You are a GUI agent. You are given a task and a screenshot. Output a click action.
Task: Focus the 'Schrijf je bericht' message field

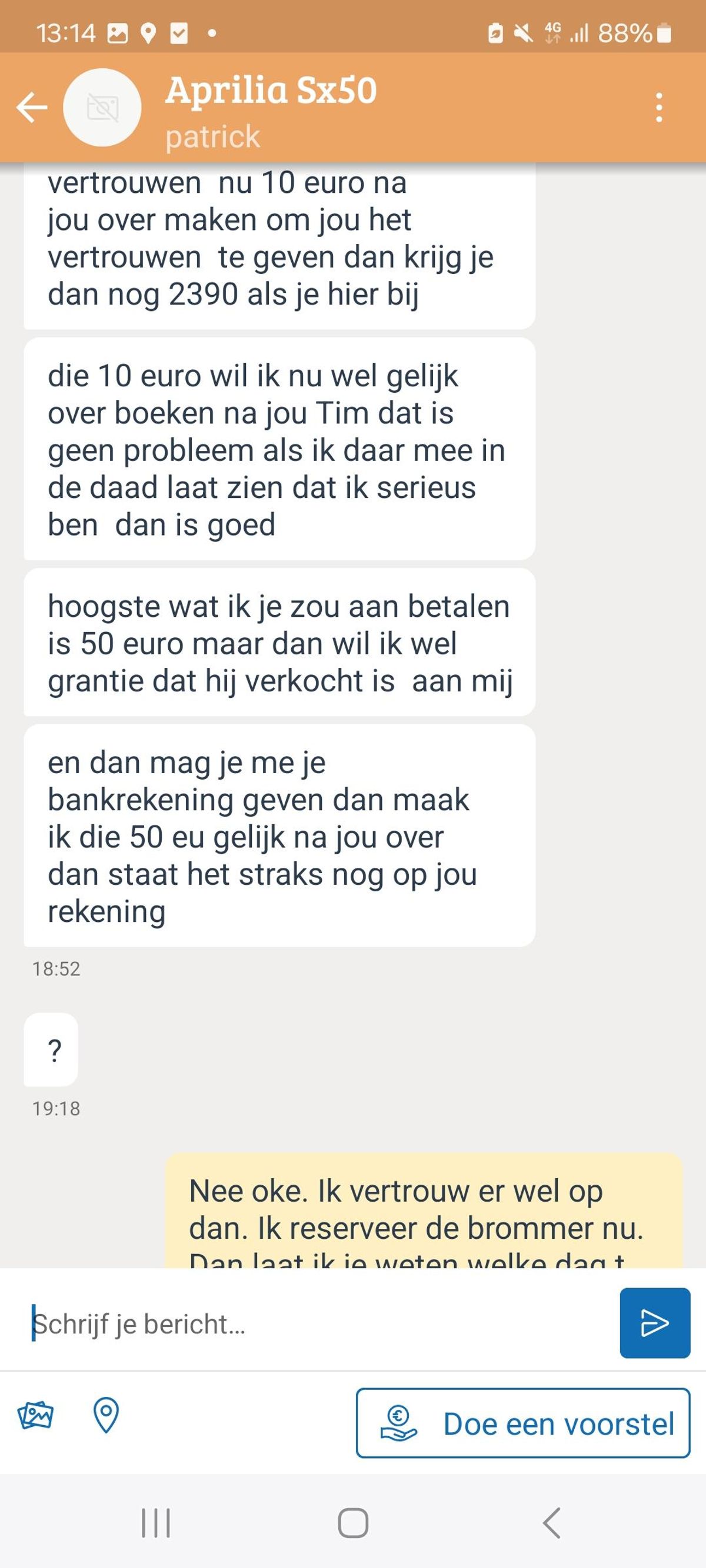317,1324
